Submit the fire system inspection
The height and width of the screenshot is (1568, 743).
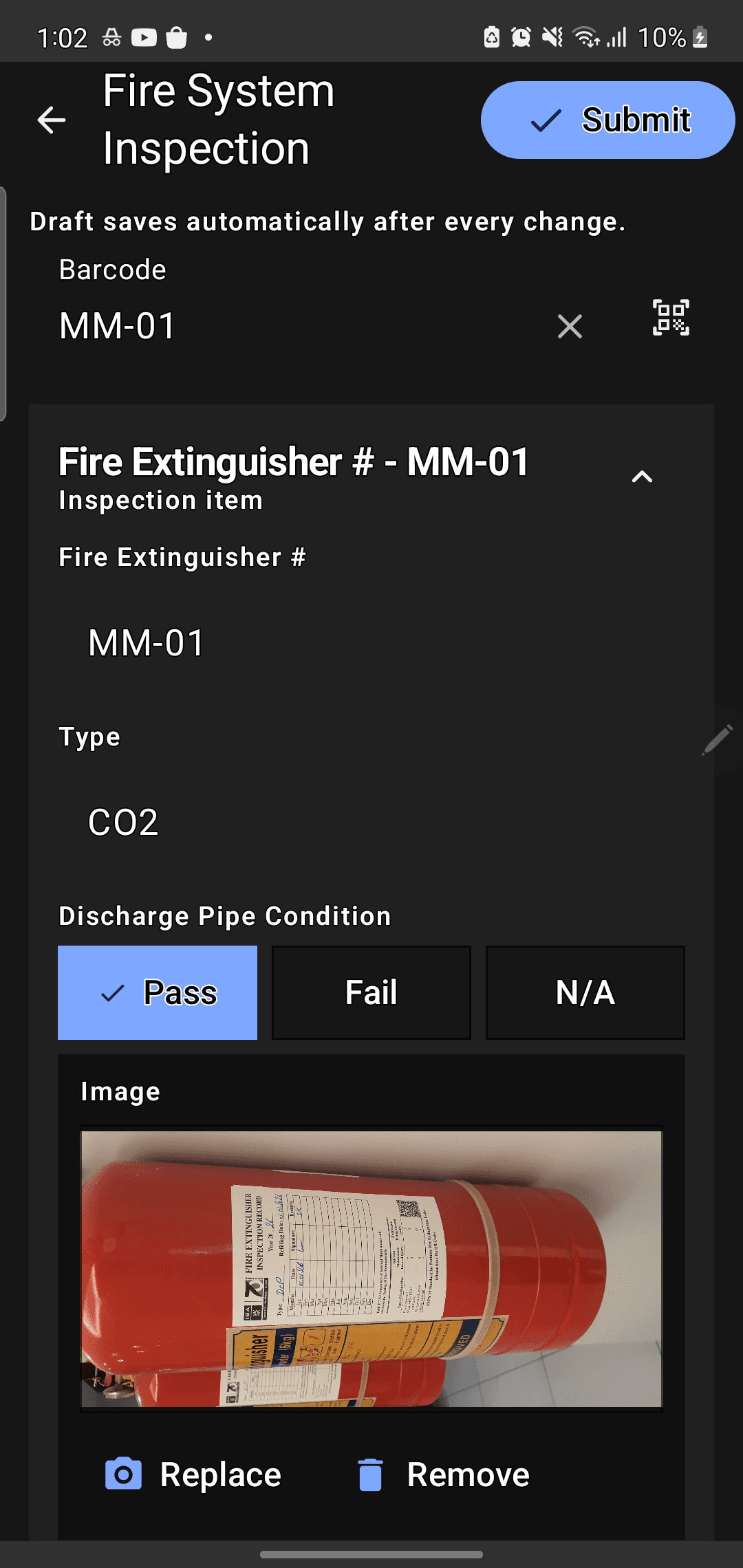pos(607,120)
